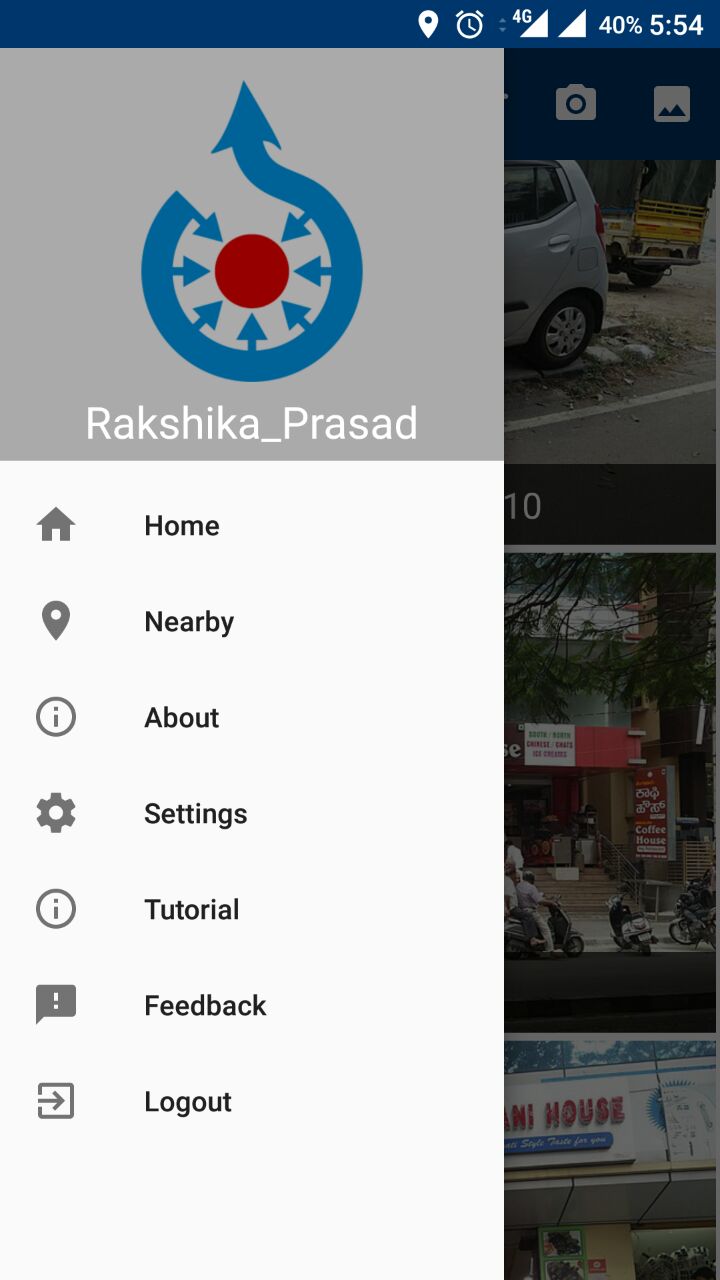Open Settings from the drawer

195,813
